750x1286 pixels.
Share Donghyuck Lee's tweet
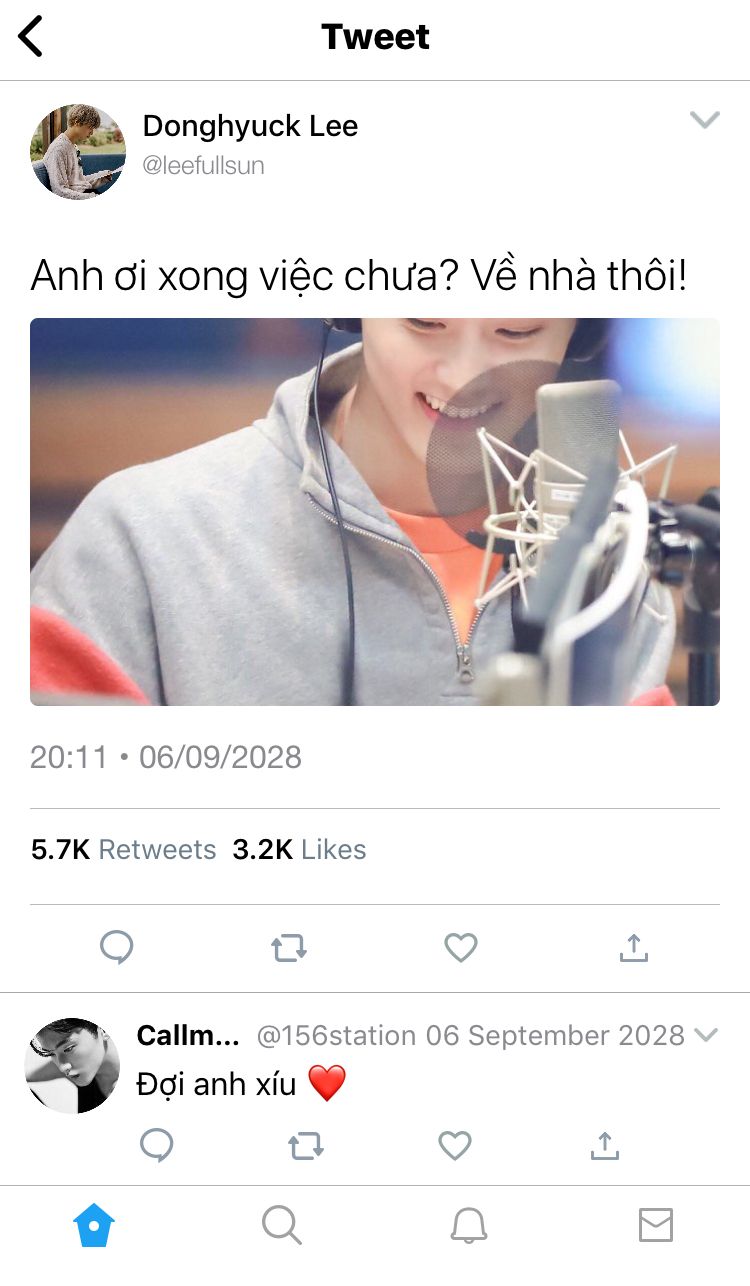(634, 947)
